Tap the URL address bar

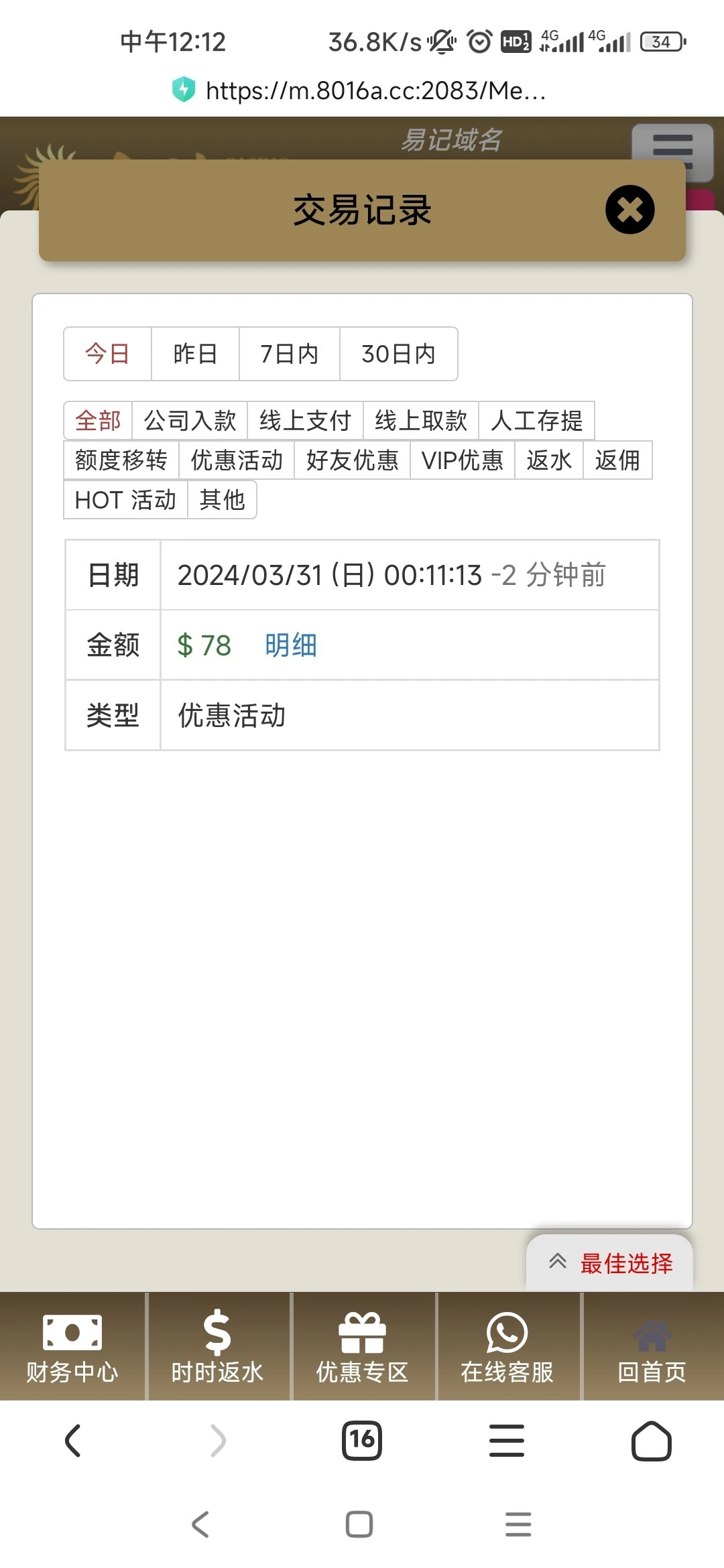point(362,92)
